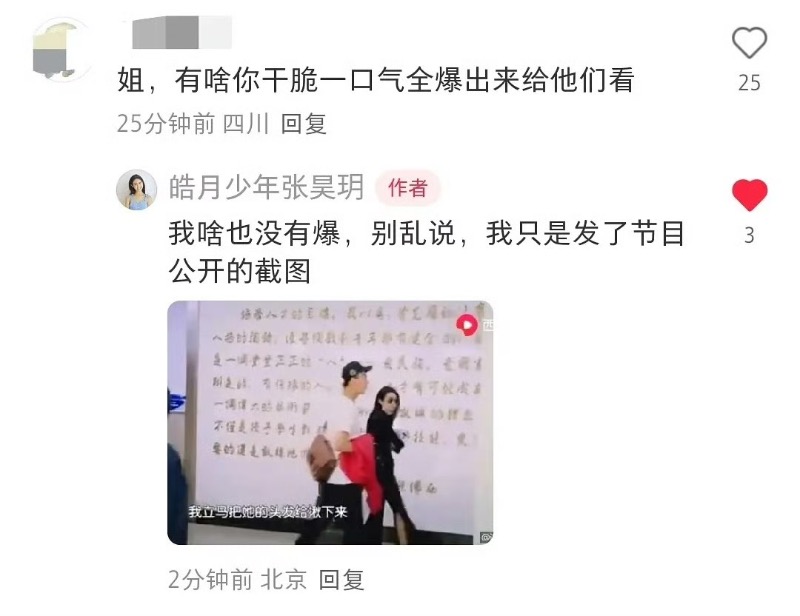Image resolution: width=800 pixels, height=616 pixels.
Task: Unlike the author's reply from 皓月少年张昊玥
Action: click(x=749, y=195)
